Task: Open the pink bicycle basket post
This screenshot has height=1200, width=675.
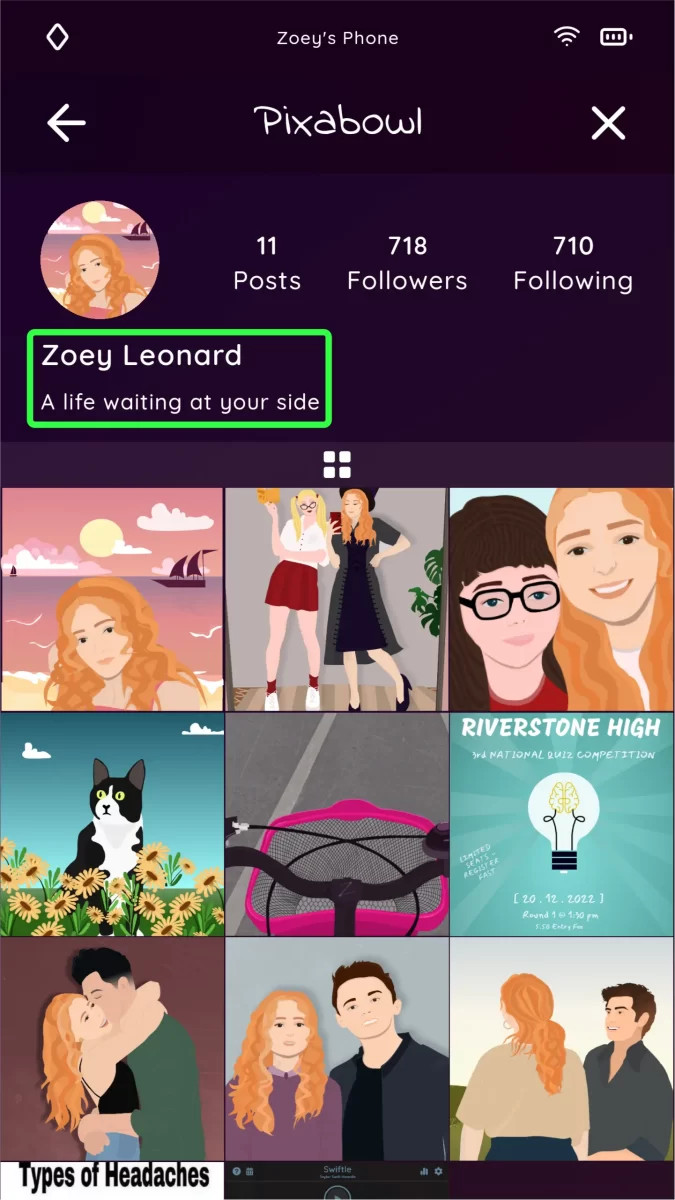Action: coord(336,824)
